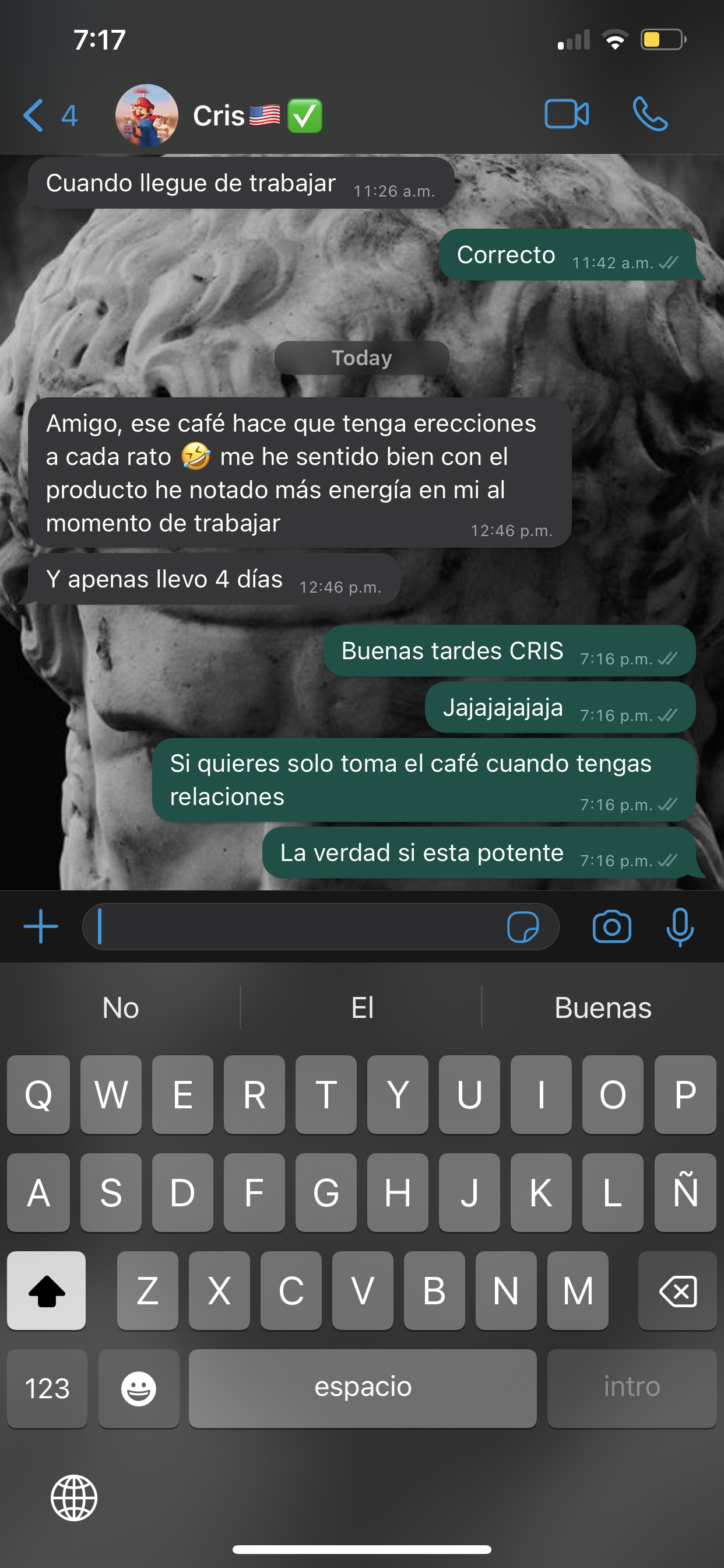724x1568 pixels.
Task: Open the attachments menu with plus icon
Action: [x=40, y=926]
